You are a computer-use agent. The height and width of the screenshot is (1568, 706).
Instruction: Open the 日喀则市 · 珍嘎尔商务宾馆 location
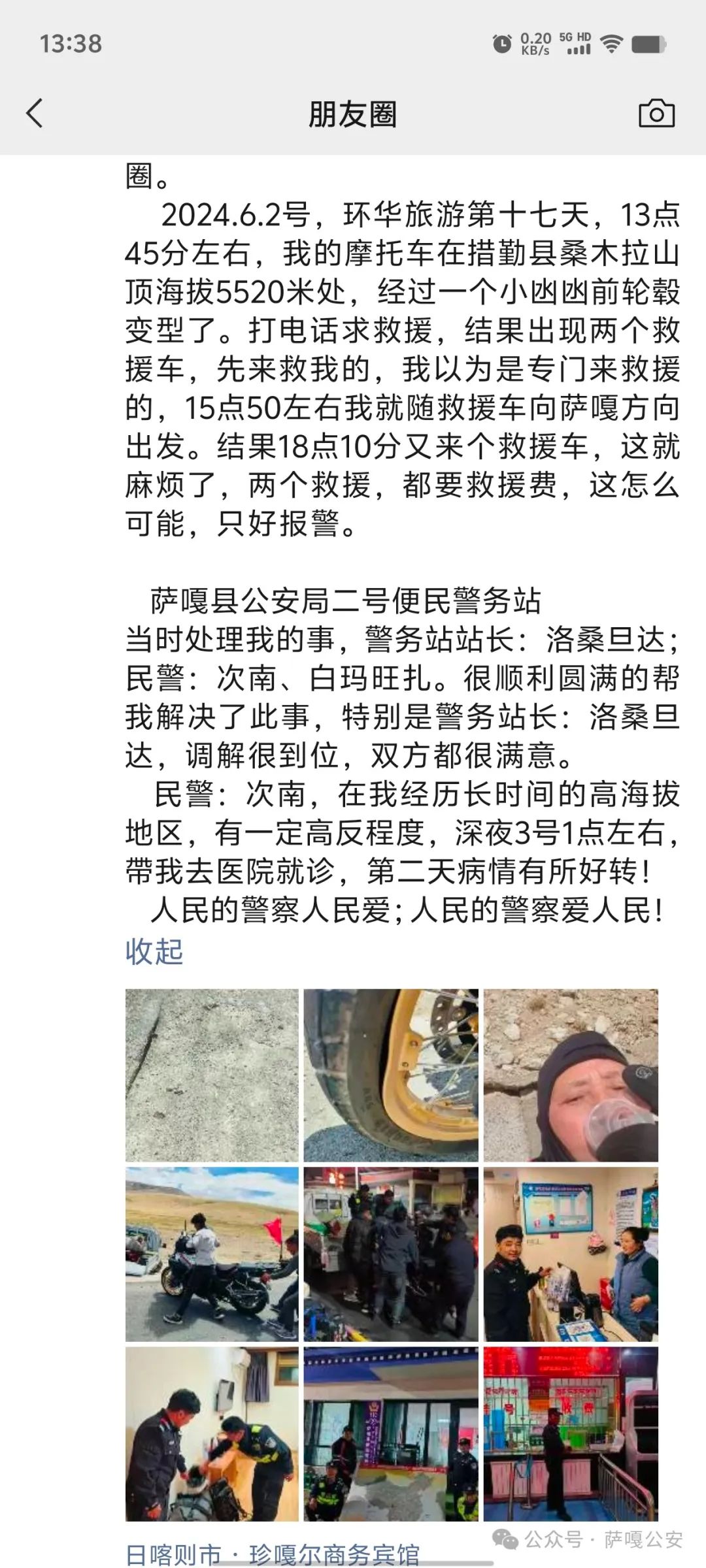[272, 1555]
